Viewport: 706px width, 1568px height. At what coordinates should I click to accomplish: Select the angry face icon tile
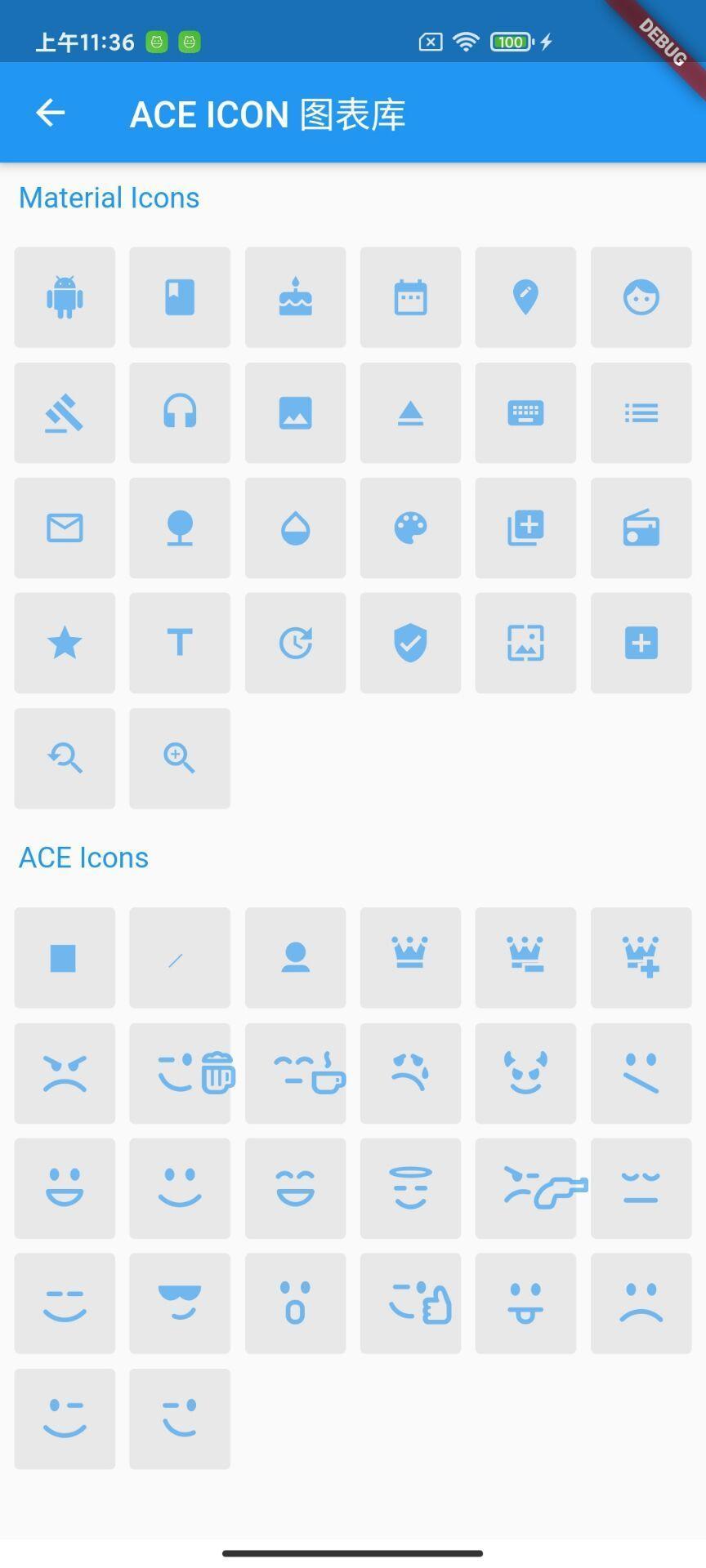[65, 1073]
